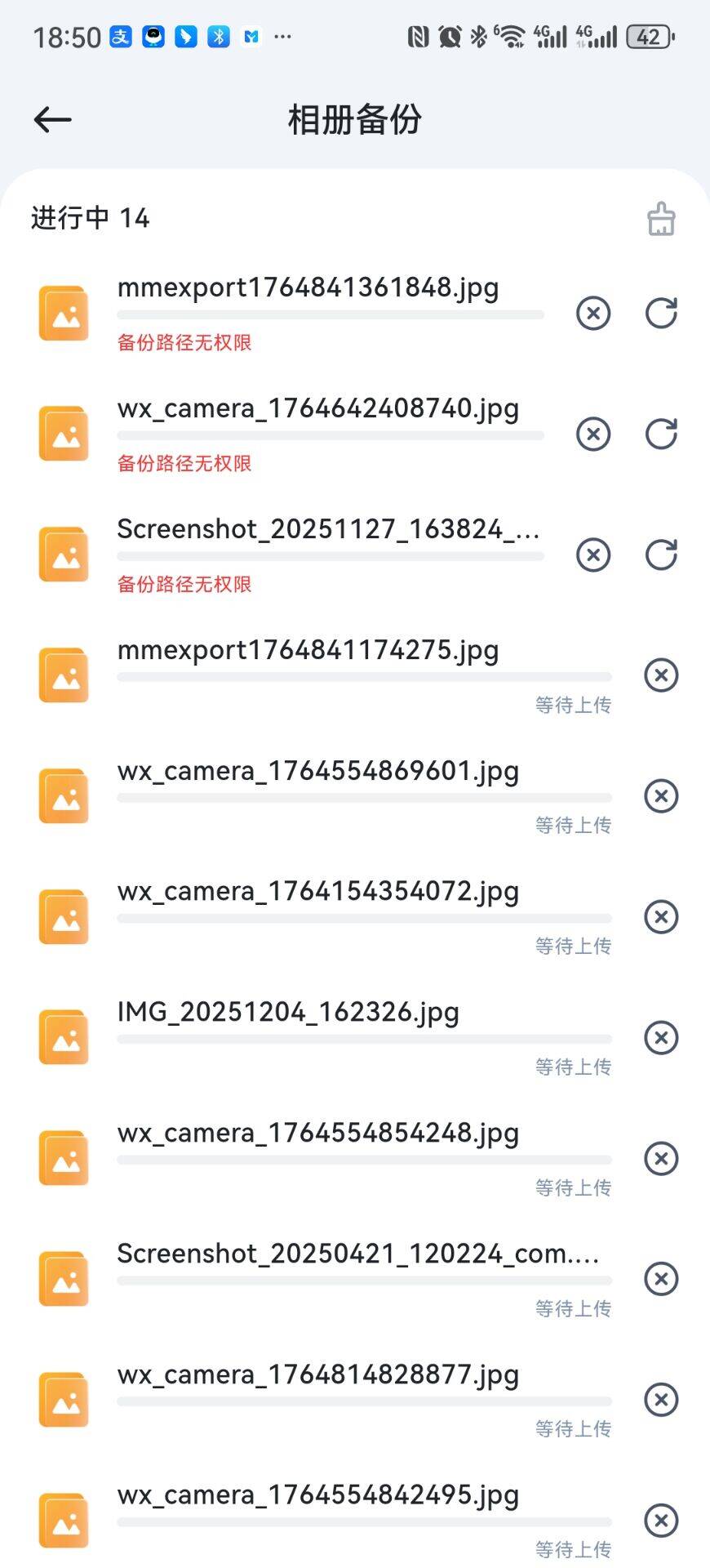Cancel upload of wx_camera_1764554842495.jpg

[x=661, y=1521]
